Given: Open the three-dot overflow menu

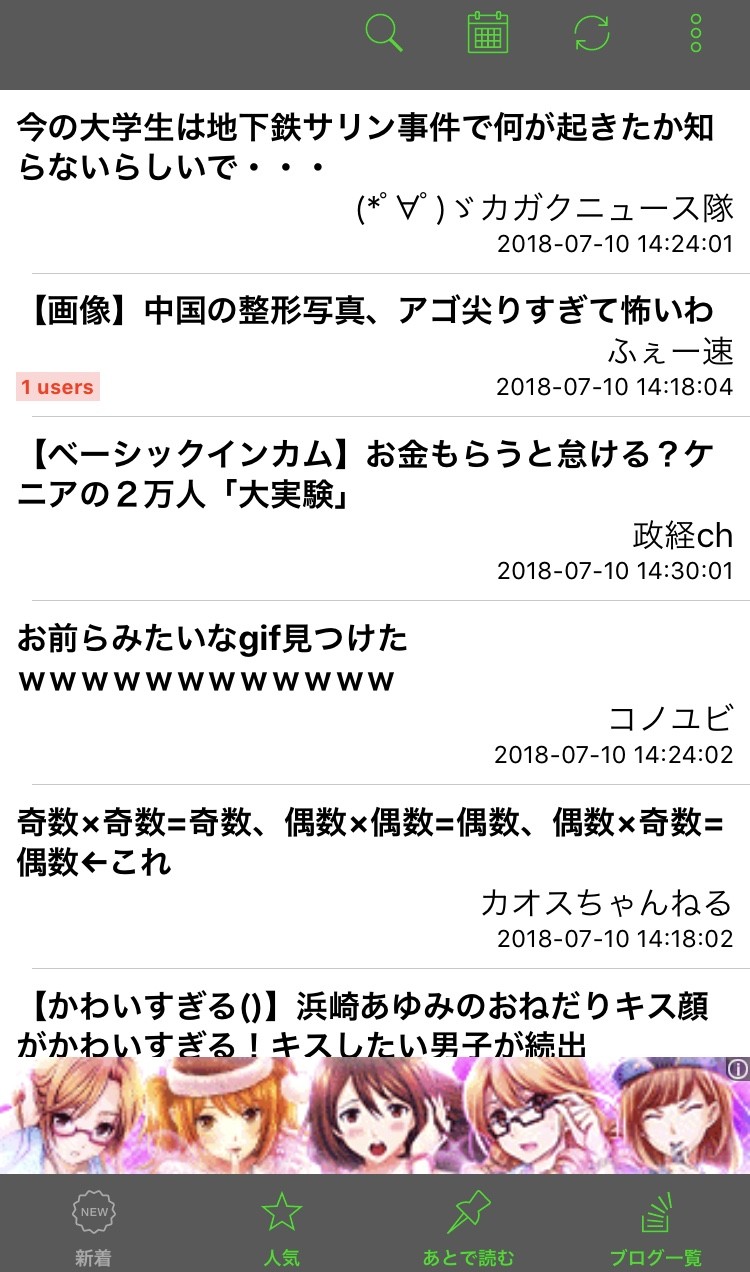Looking at the screenshot, I should tap(696, 33).
